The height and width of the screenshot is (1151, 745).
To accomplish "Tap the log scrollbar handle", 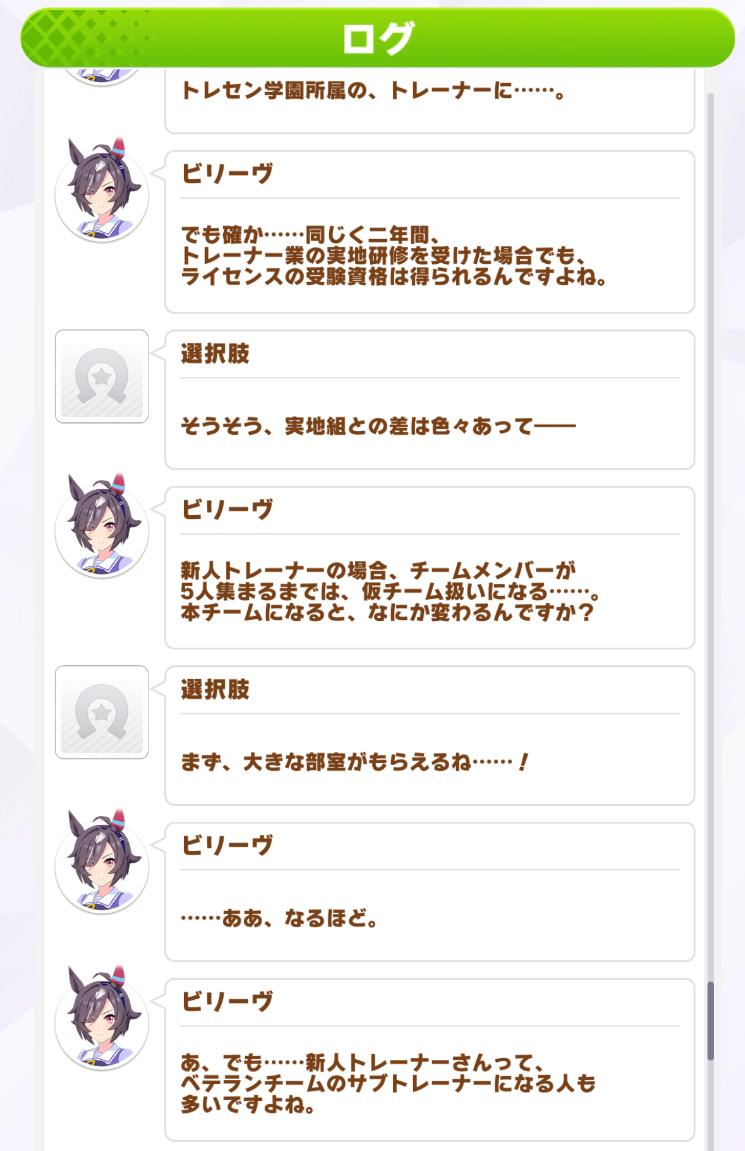I will point(711,1020).
